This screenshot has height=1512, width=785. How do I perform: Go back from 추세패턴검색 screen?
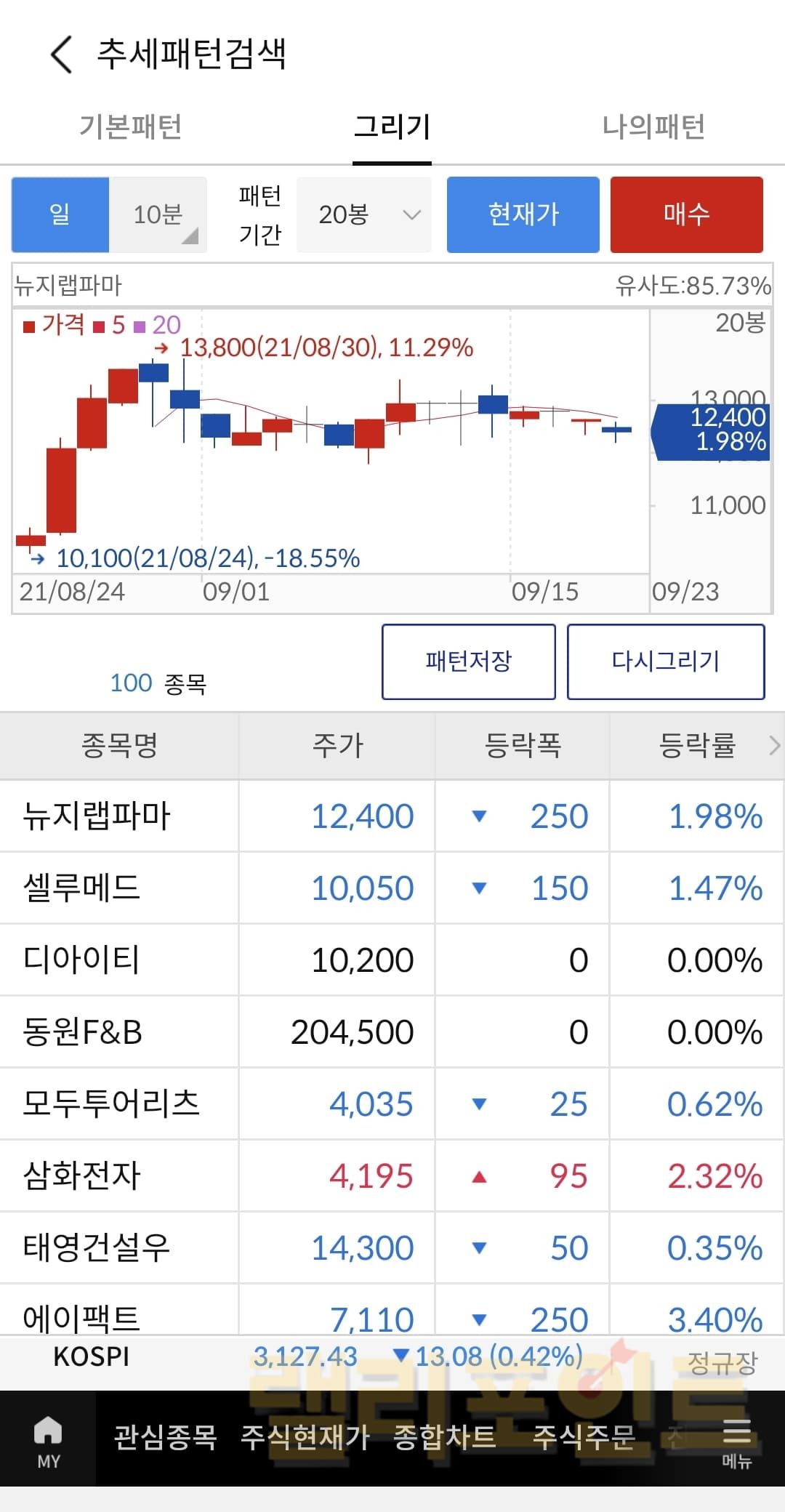pos(62,55)
